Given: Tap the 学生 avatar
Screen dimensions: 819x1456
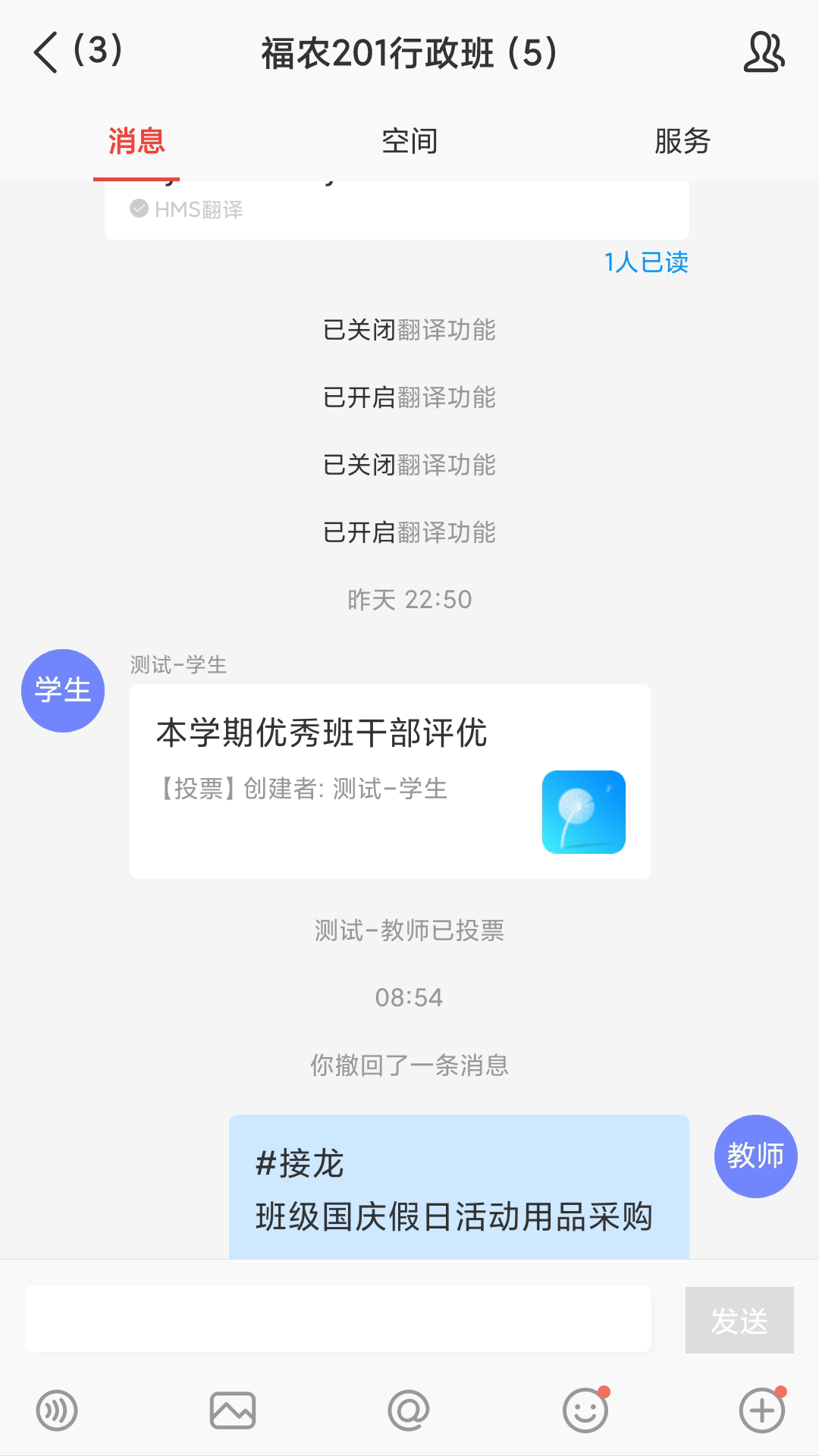Looking at the screenshot, I should 63,690.
